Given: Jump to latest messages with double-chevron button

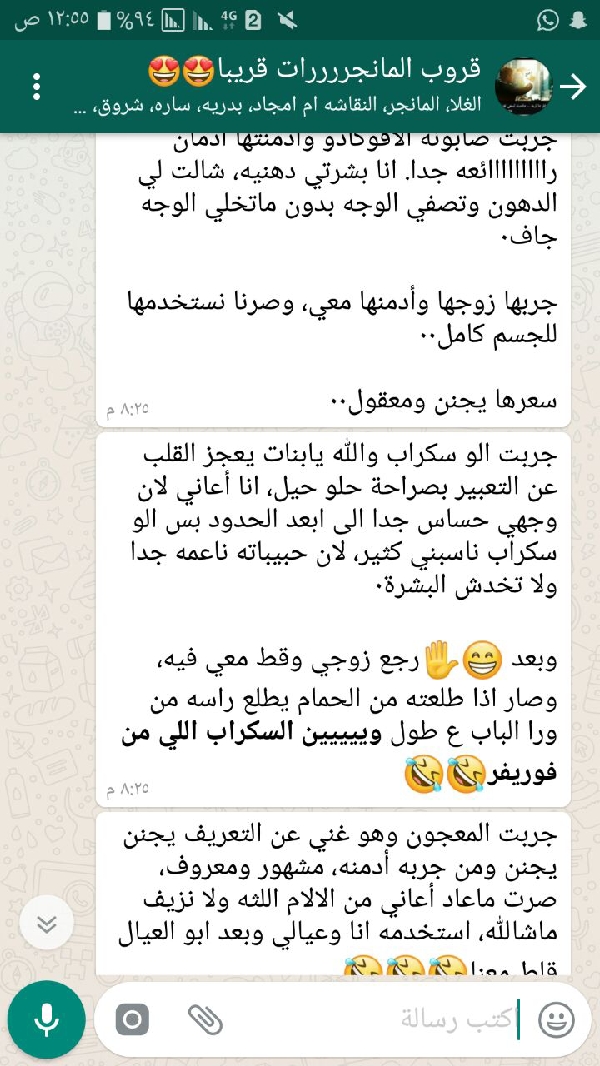Looking at the screenshot, I should [x=46, y=924].
